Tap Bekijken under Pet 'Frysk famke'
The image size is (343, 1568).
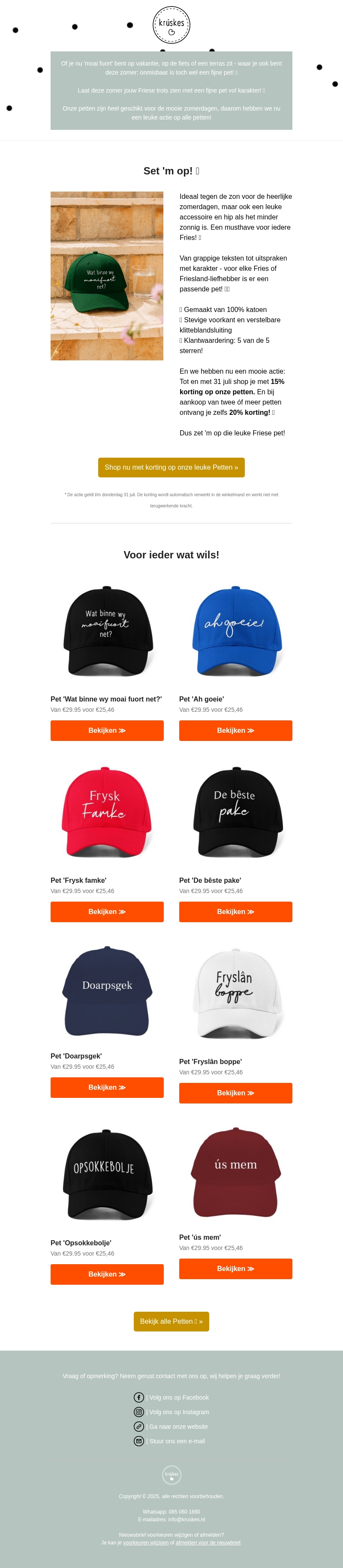click(x=107, y=912)
